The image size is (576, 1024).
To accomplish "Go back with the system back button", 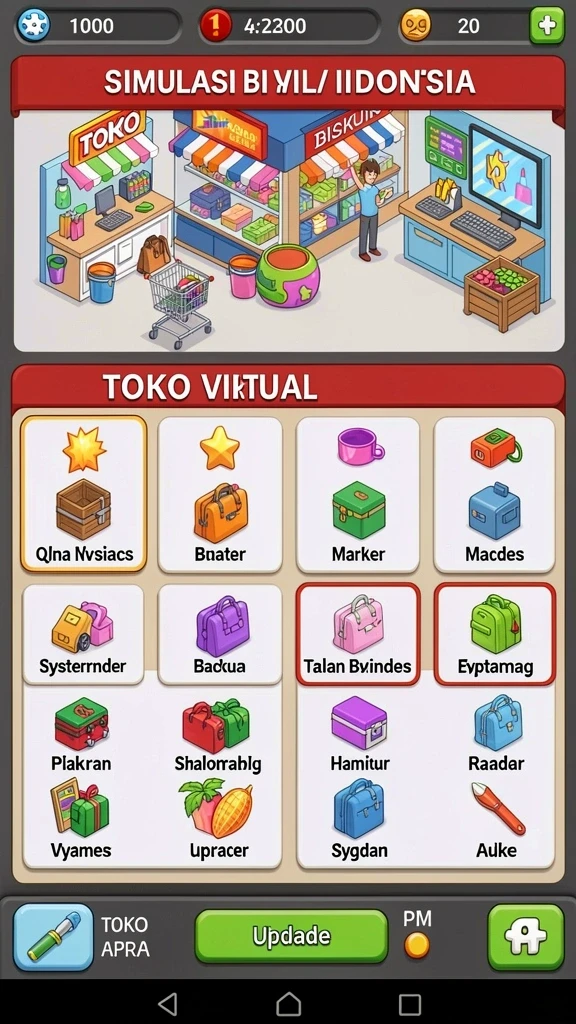I will click(x=168, y=1003).
